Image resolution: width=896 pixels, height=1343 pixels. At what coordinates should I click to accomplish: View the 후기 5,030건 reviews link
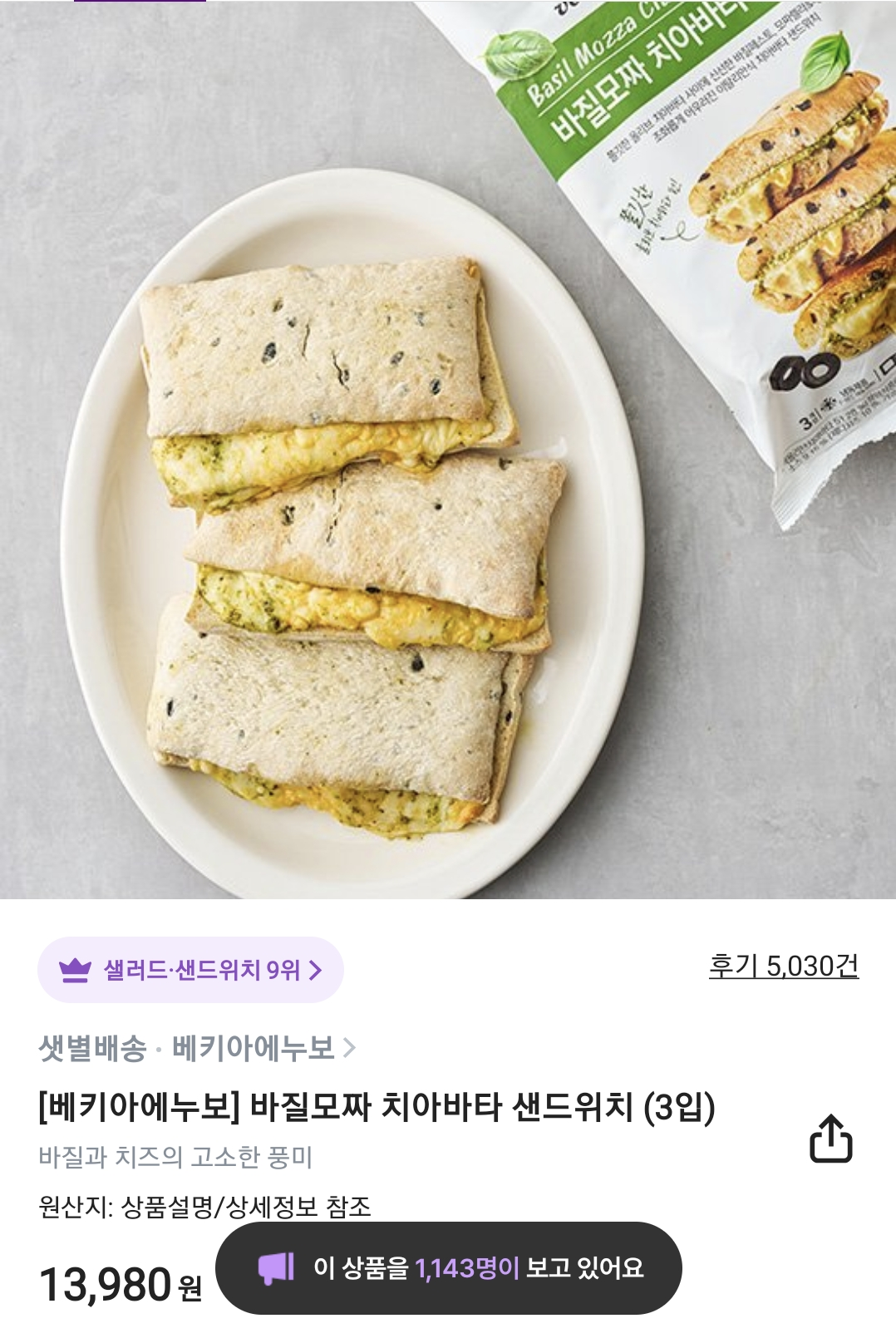[783, 966]
